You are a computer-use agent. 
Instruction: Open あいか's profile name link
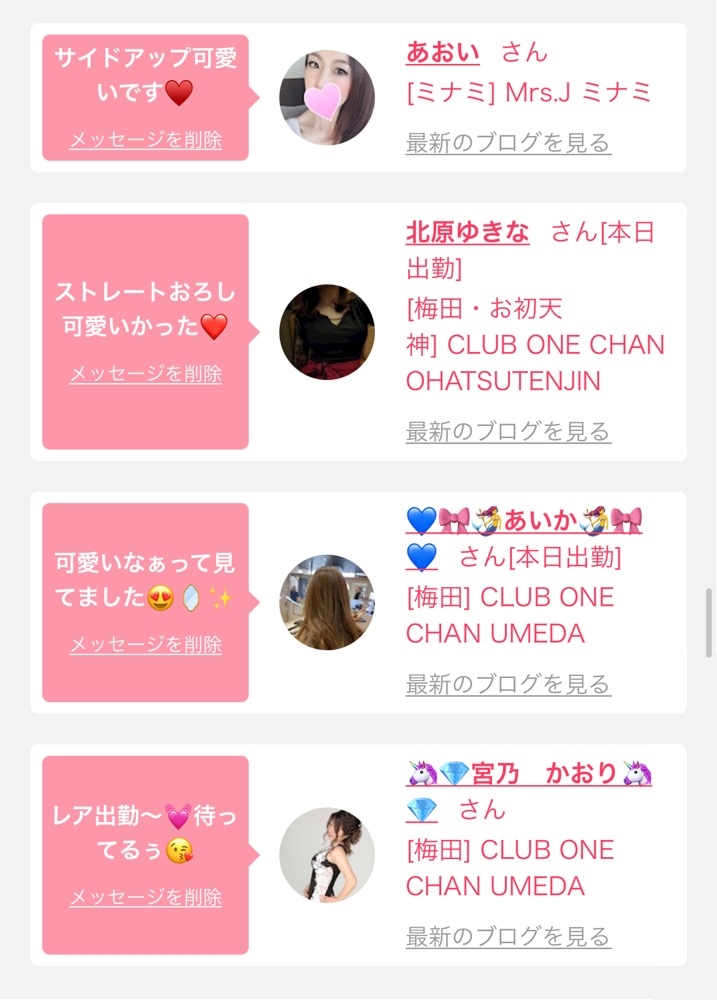coord(524,538)
